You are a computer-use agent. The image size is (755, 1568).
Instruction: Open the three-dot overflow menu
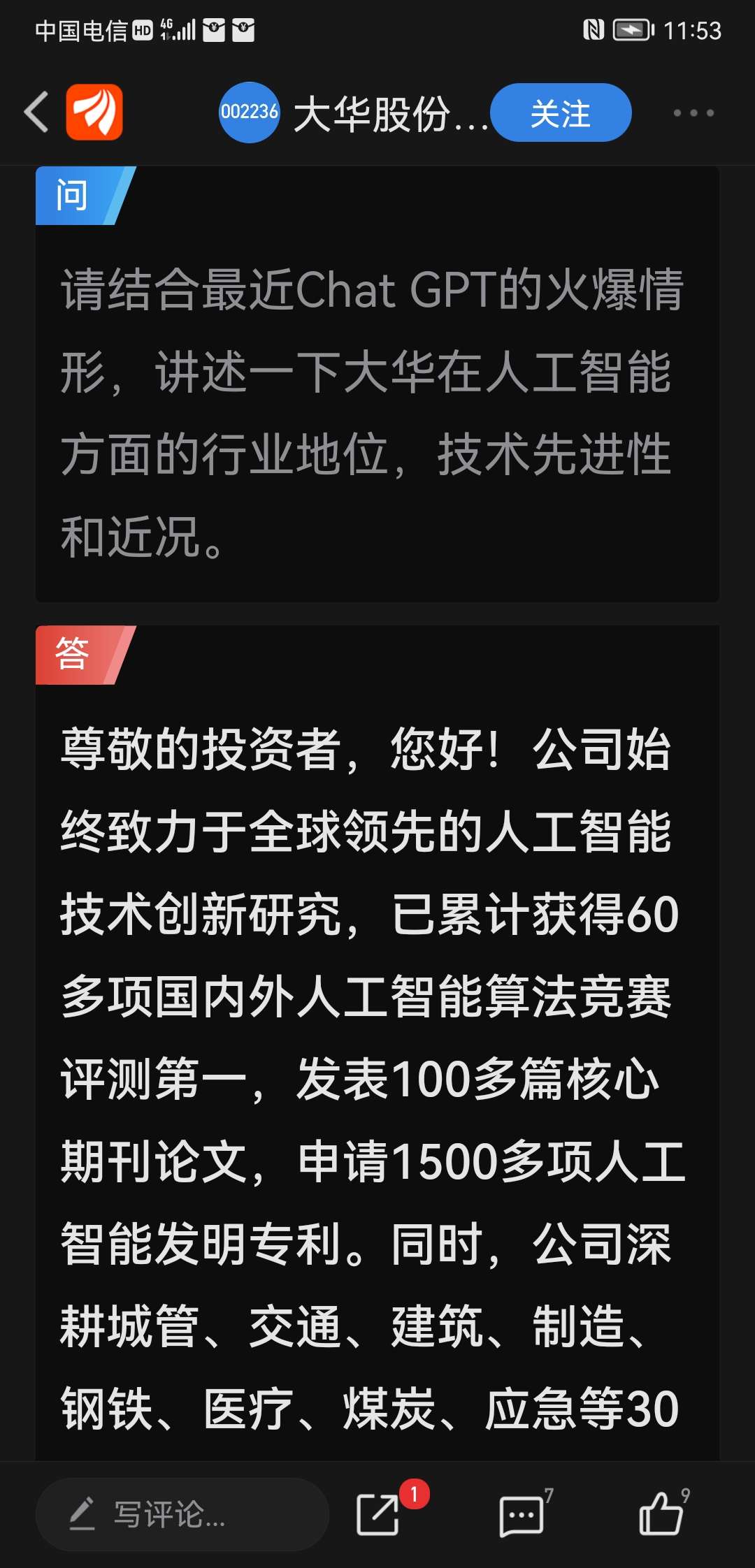pos(693,112)
